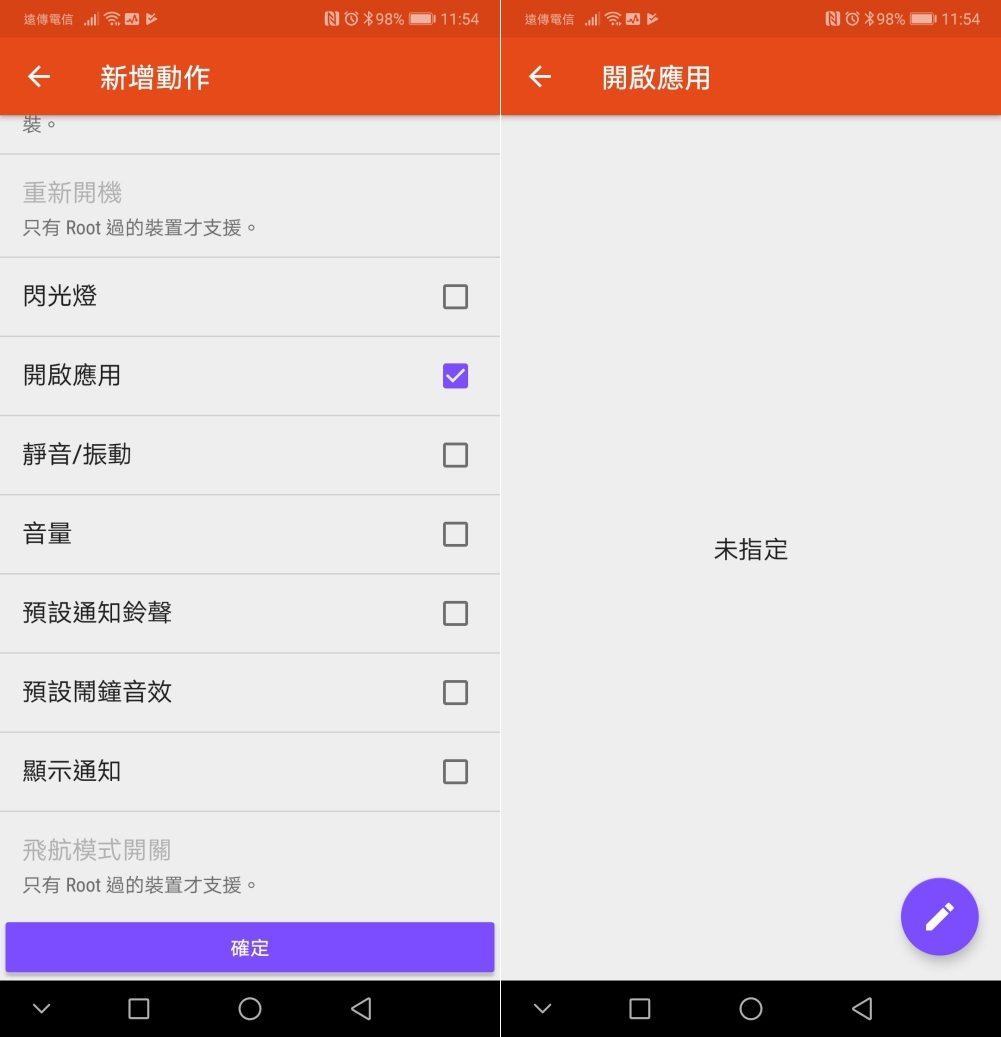Image resolution: width=1001 pixels, height=1037 pixels.
Task: Check the 預設鬧鐘音效 option
Action: [x=455, y=692]
